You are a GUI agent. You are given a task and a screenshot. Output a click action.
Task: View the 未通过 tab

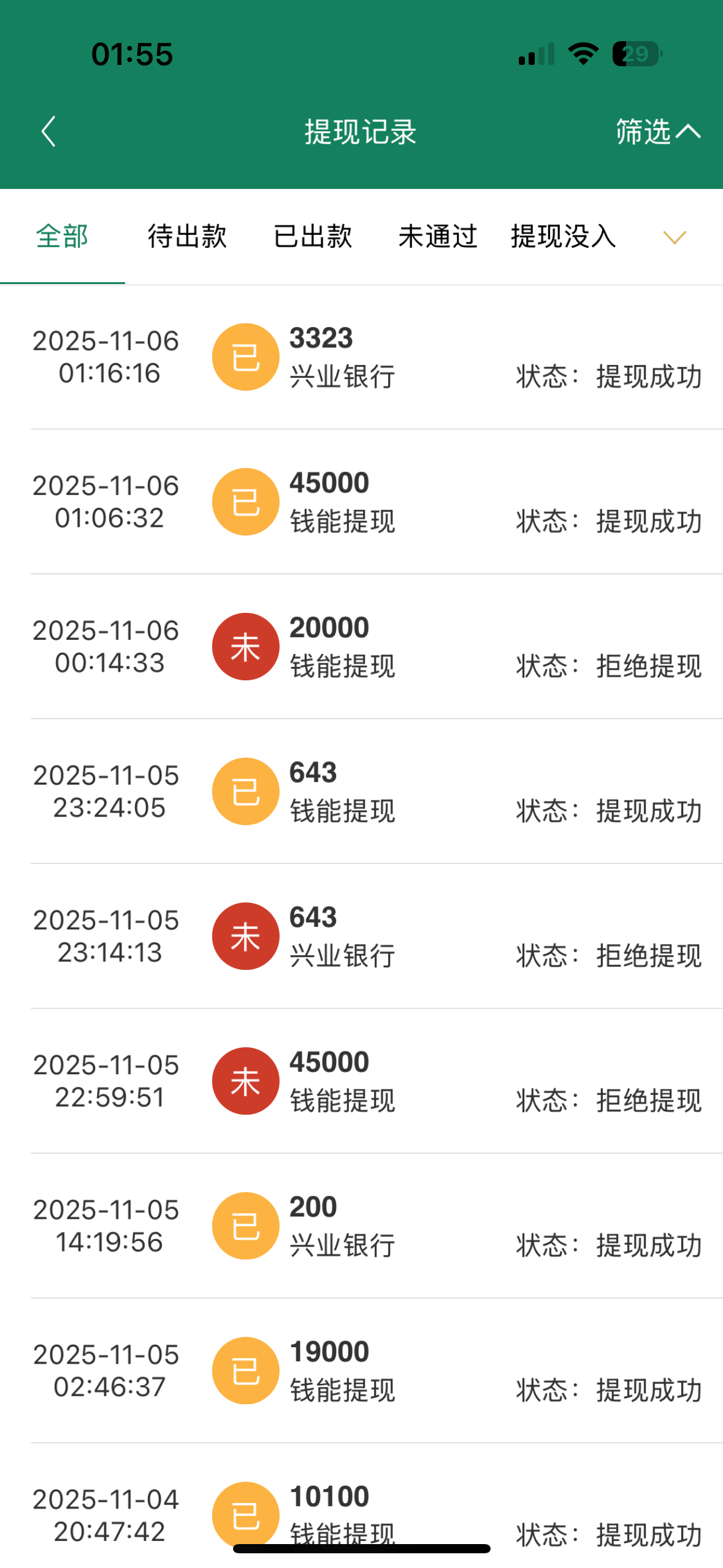[x=438, y=236]
